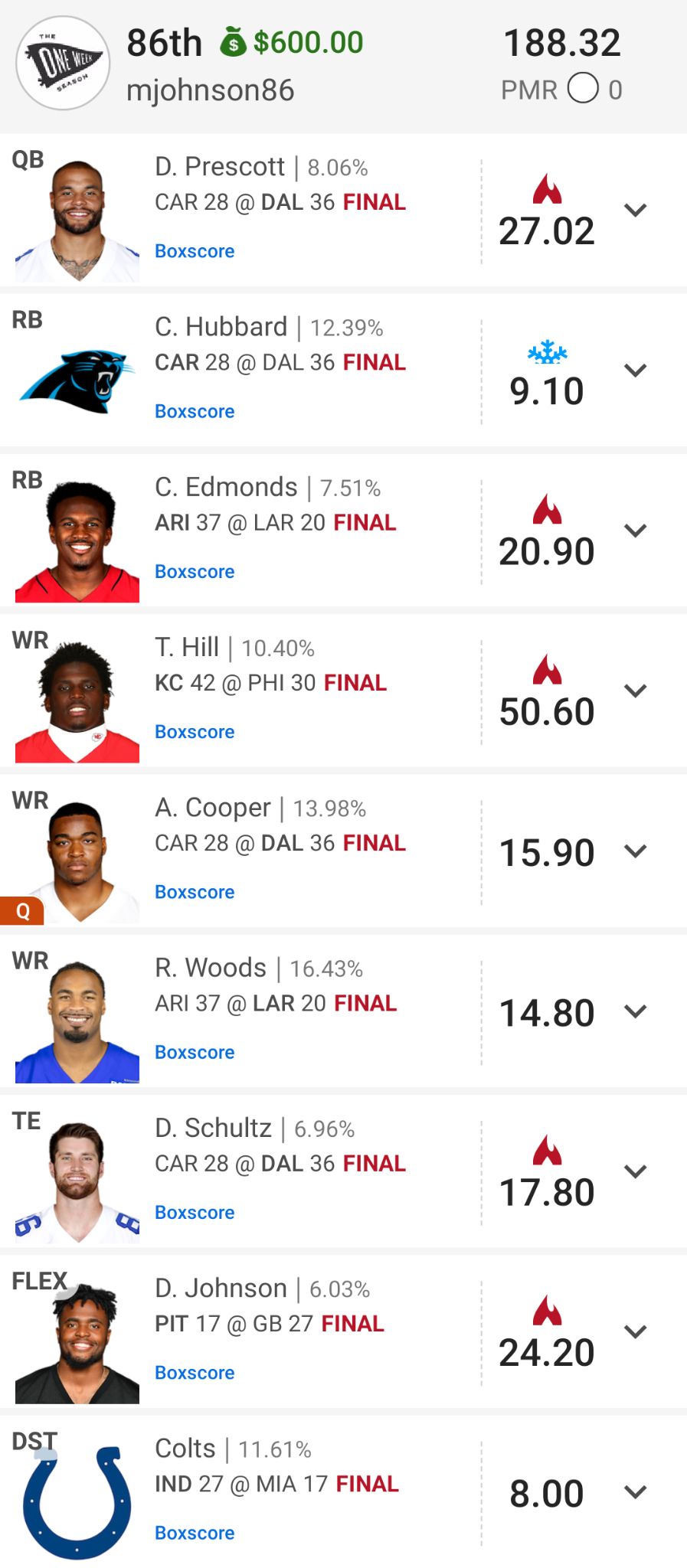
Task: Open Boxscore link for C. Hubbard
Action: point(195,411)
